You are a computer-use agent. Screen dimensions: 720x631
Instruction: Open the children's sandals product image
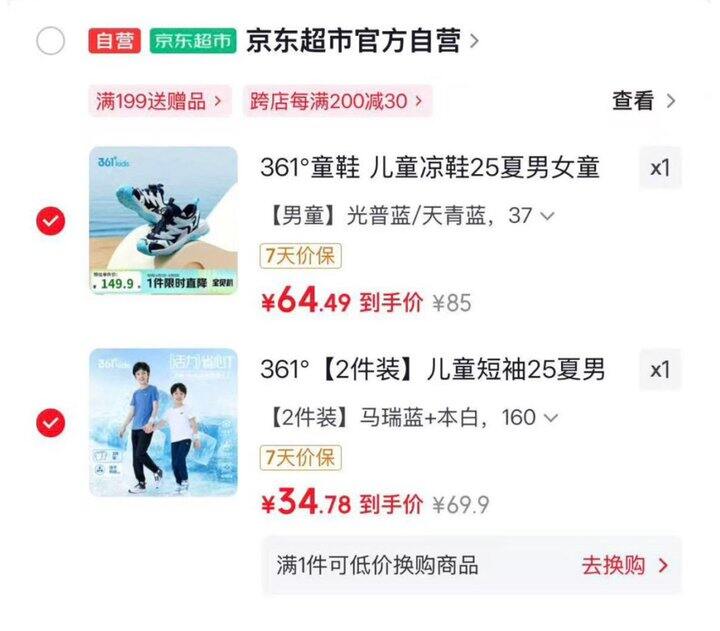tap(163, 221)
